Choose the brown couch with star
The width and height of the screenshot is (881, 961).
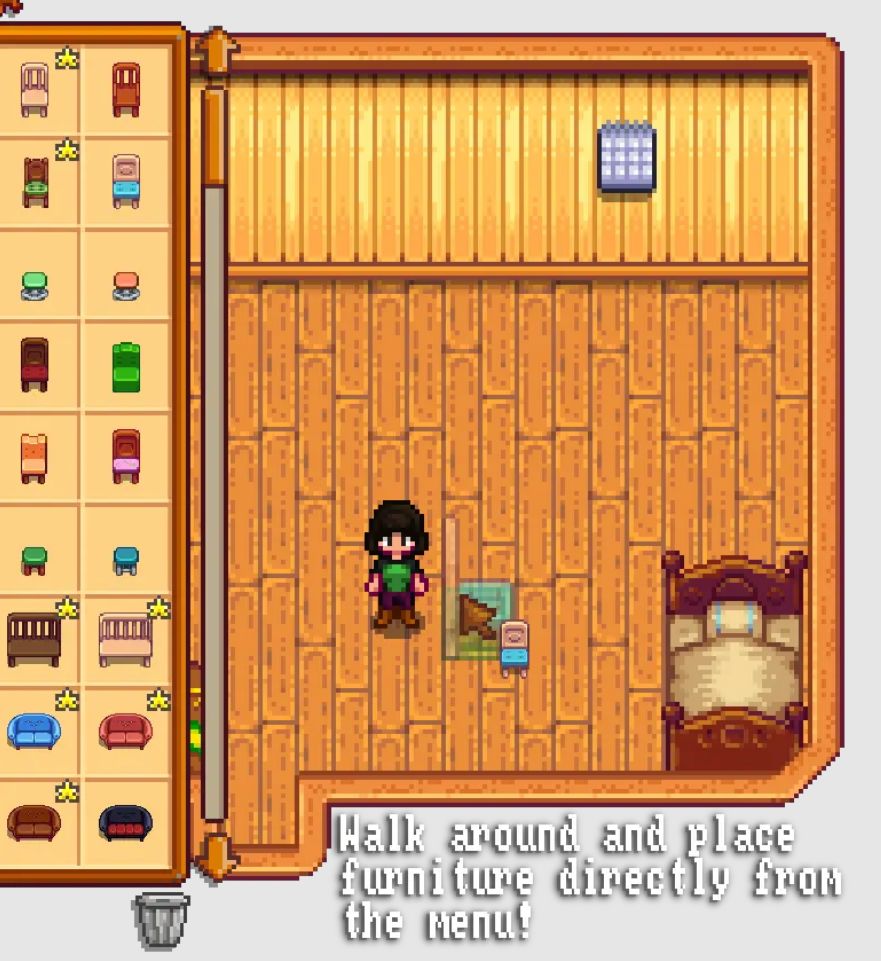34,822
